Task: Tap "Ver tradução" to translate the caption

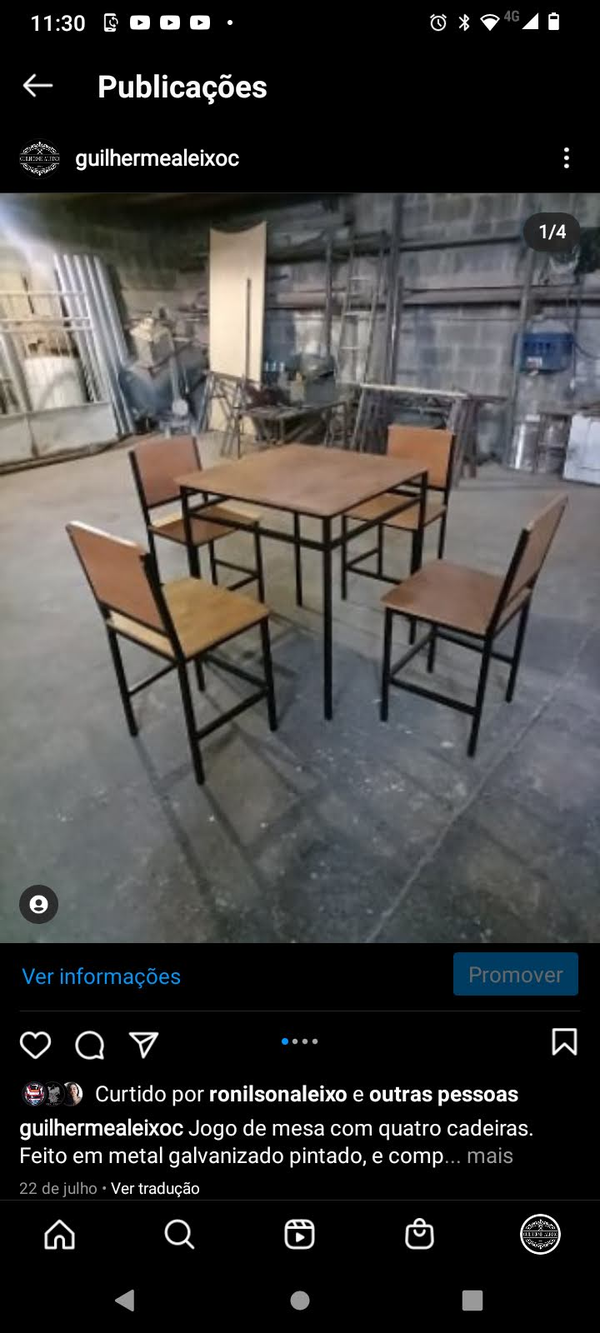Action: [155, 1188]
